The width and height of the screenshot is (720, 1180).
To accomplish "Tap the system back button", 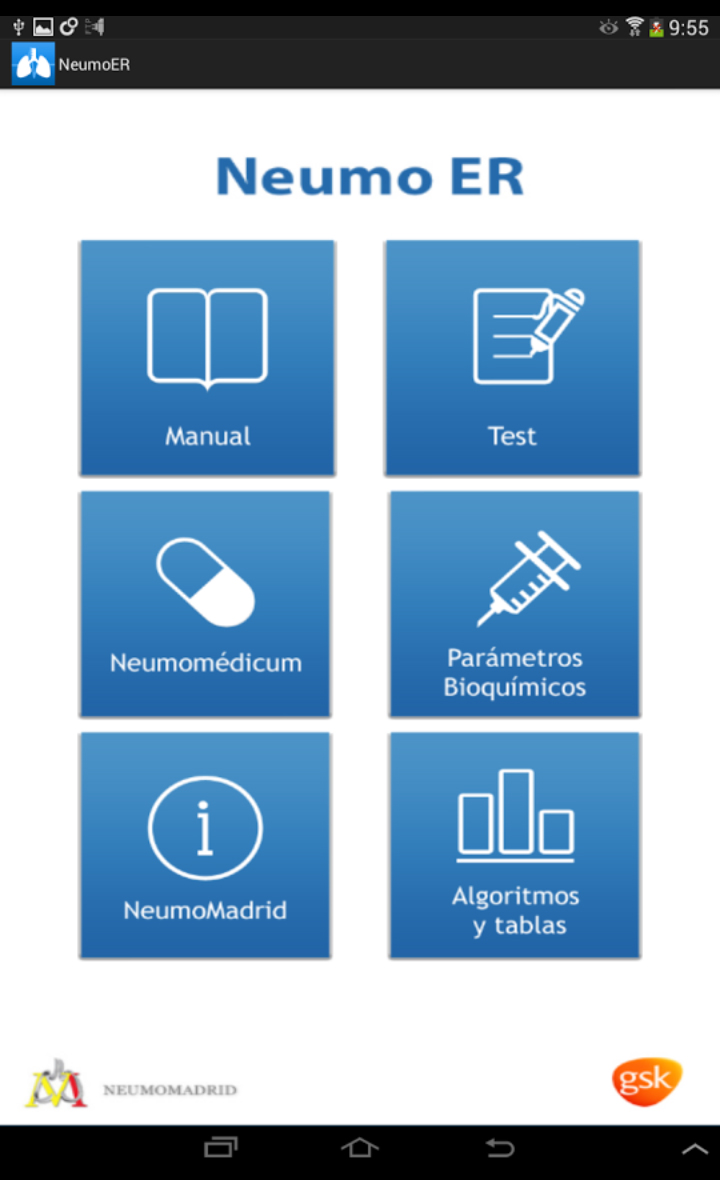I will [500, 1148].
